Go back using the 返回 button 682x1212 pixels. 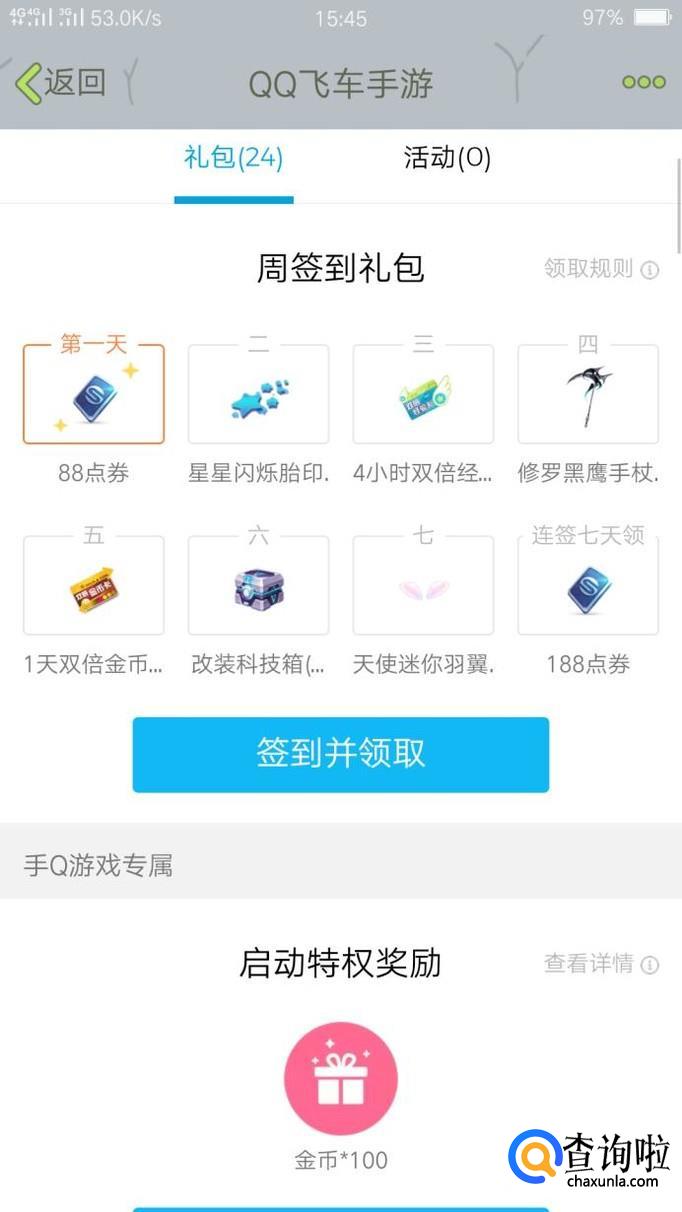click(62, 82)
